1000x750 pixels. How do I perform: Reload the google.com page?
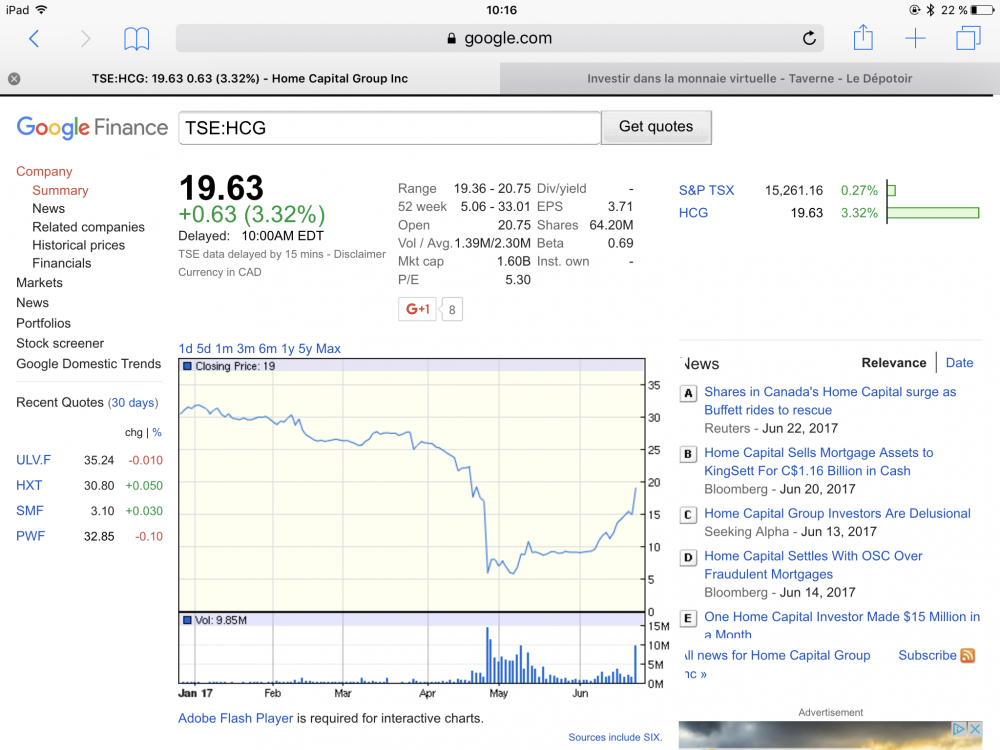coord(809,39)
